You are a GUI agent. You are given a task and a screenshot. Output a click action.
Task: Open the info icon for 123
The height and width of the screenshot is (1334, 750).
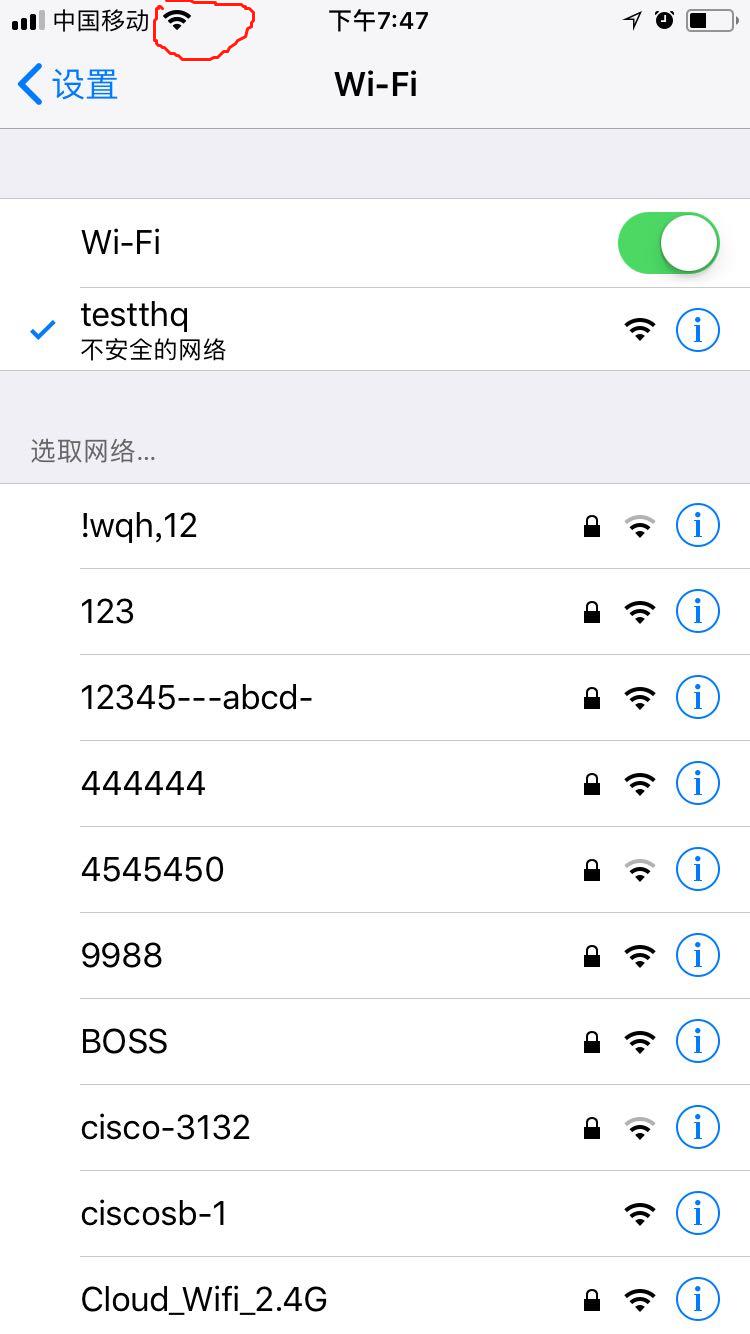pyautogui.click(x=697, y=611)
